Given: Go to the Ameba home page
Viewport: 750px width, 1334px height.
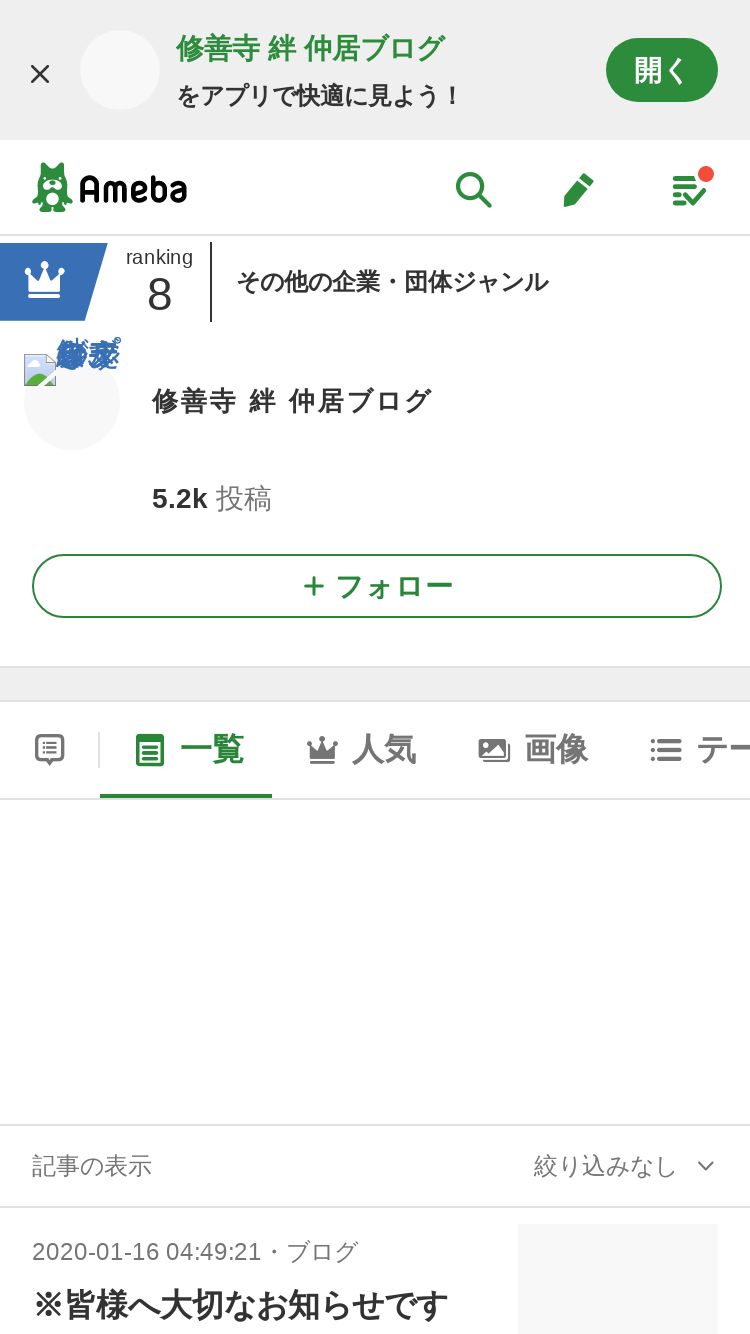Looking at the screenshot, I should (x=110, y=188).
